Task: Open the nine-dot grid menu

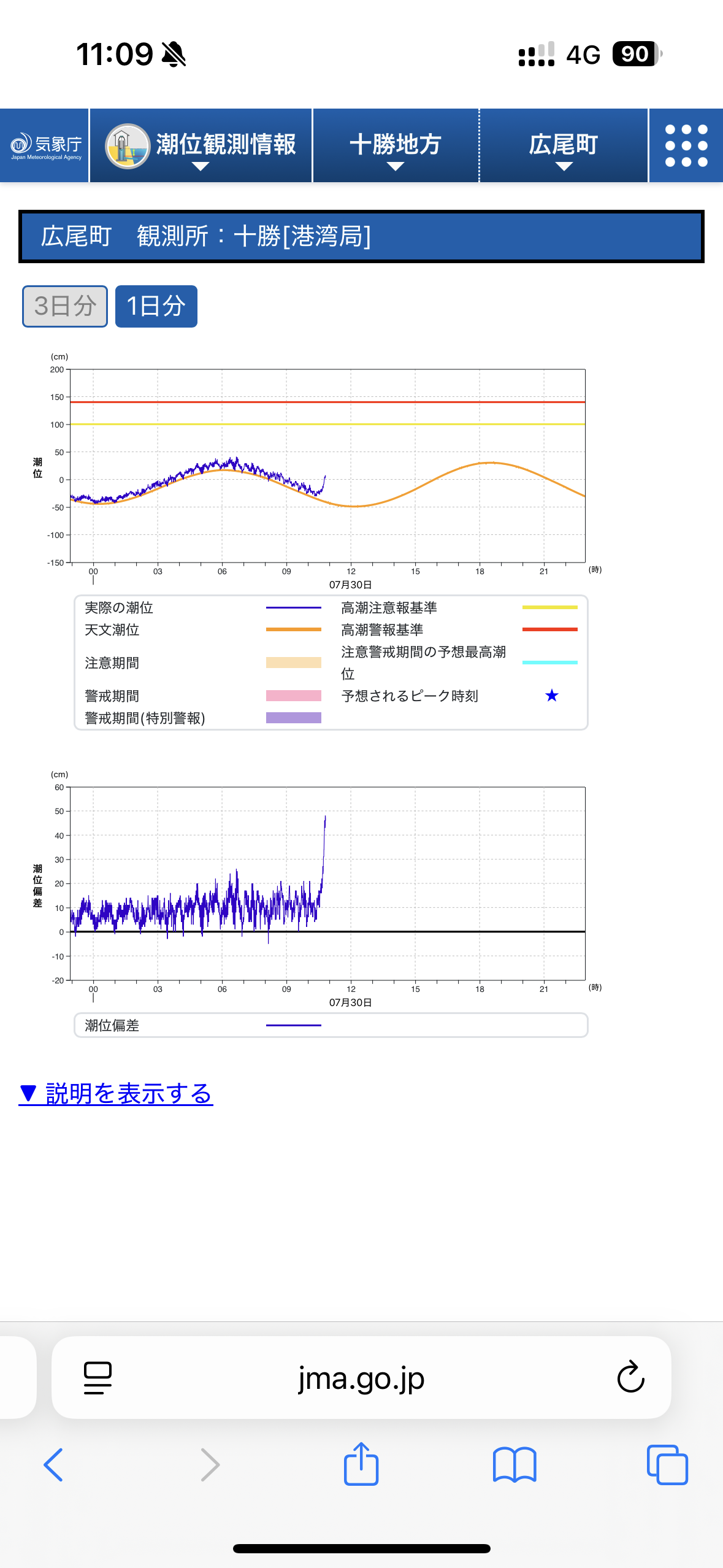Action: pos(686,145)
